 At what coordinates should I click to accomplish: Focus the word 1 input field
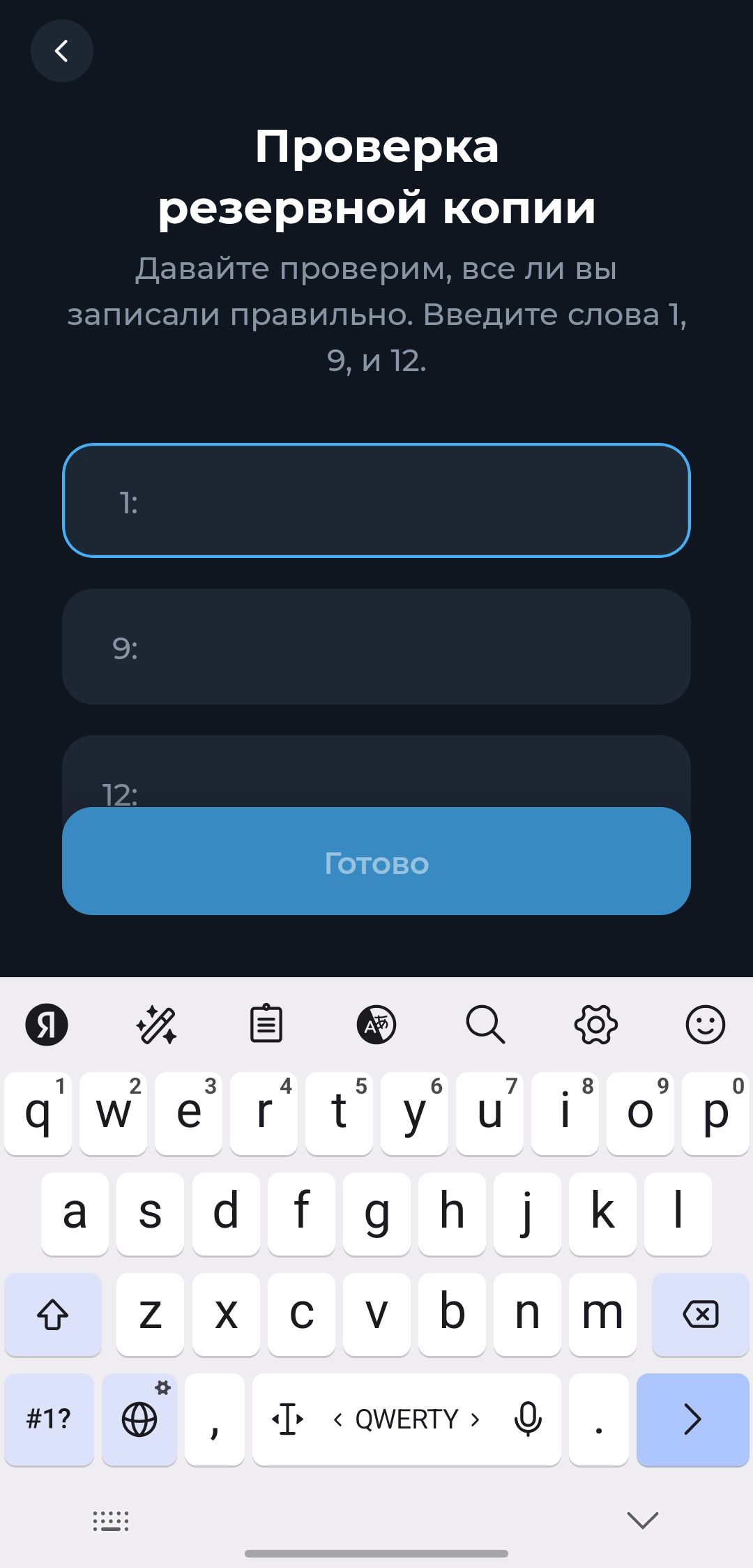[376, 501]
